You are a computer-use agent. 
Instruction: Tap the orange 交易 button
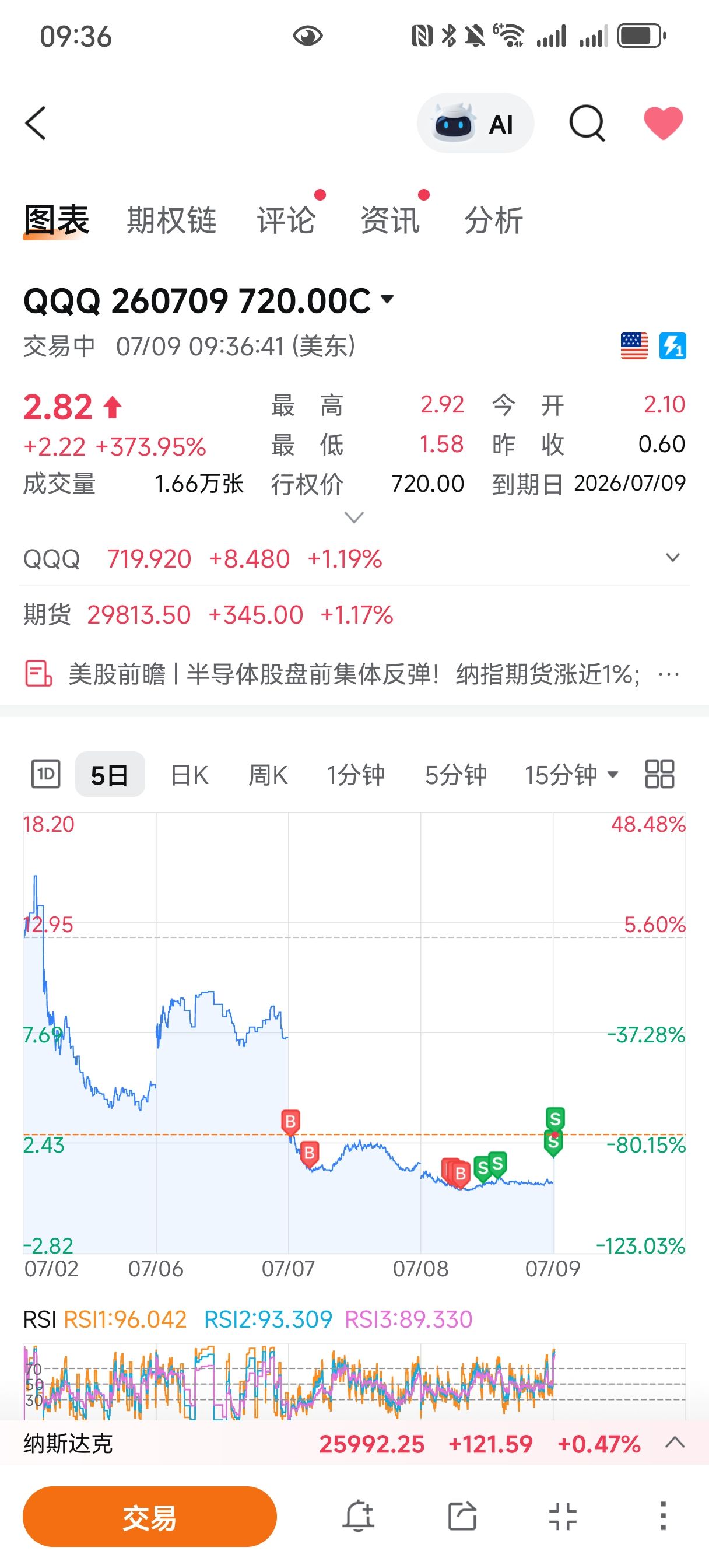click(150, 1516)
